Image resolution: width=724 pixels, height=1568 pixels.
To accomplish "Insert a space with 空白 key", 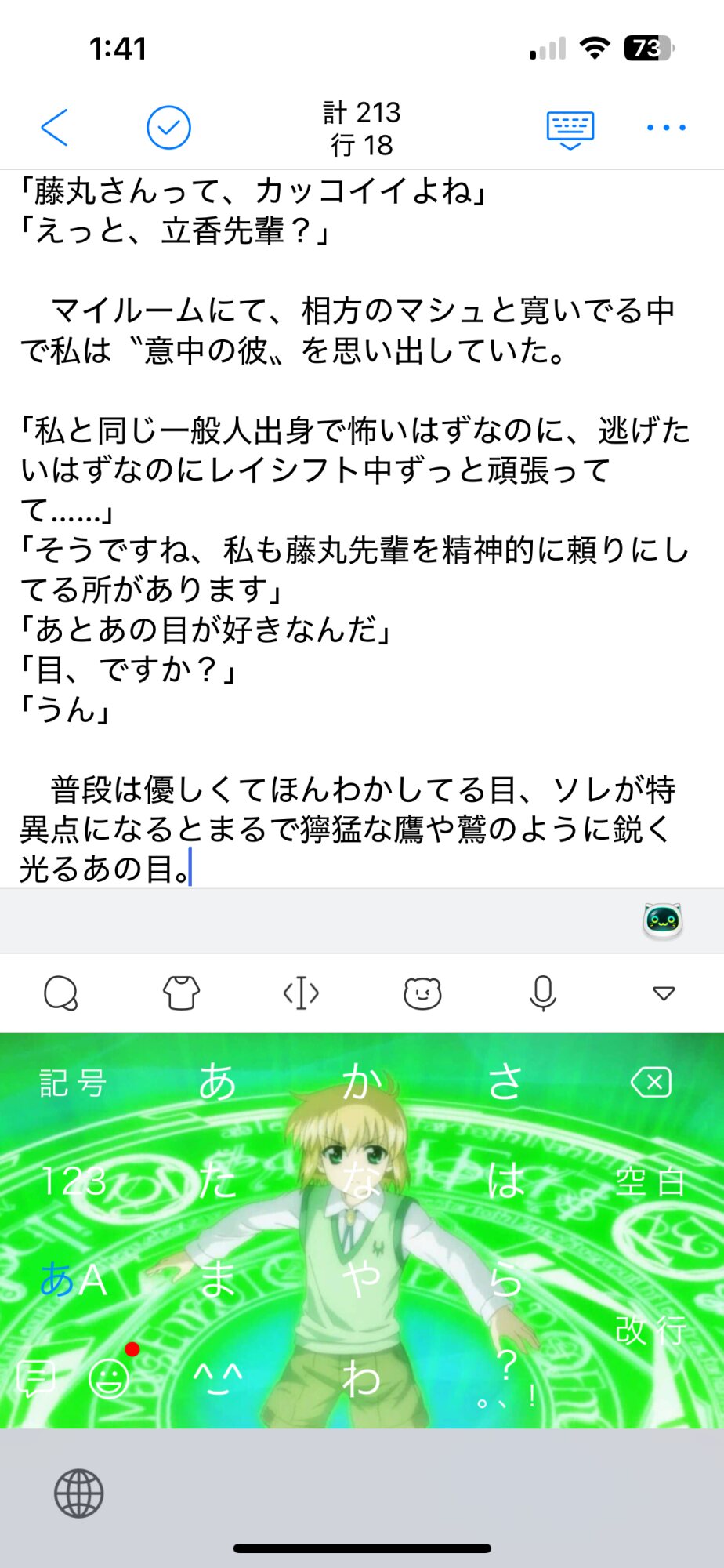I will coord(650,1181).
